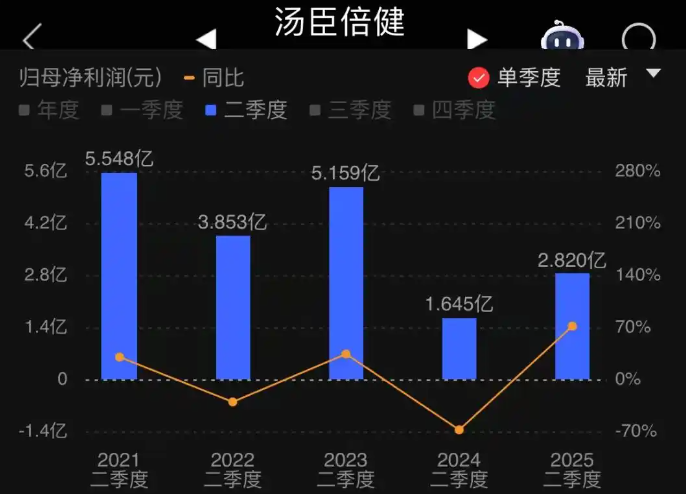Toggle the 单季度 checkbox
This screenshot has height=494, width=686.
[x=479, y=78]
